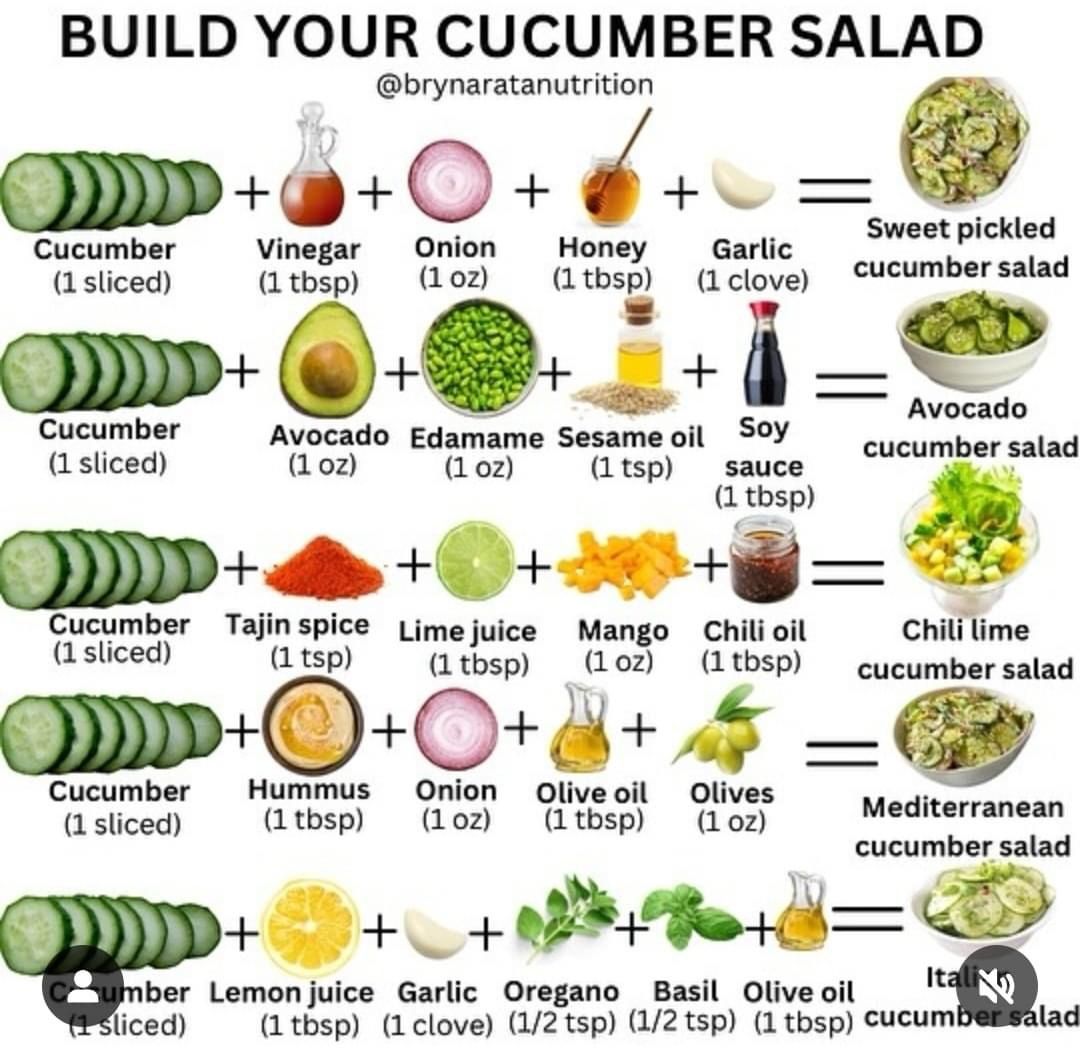Unmute the post audio

pos(996,985)
